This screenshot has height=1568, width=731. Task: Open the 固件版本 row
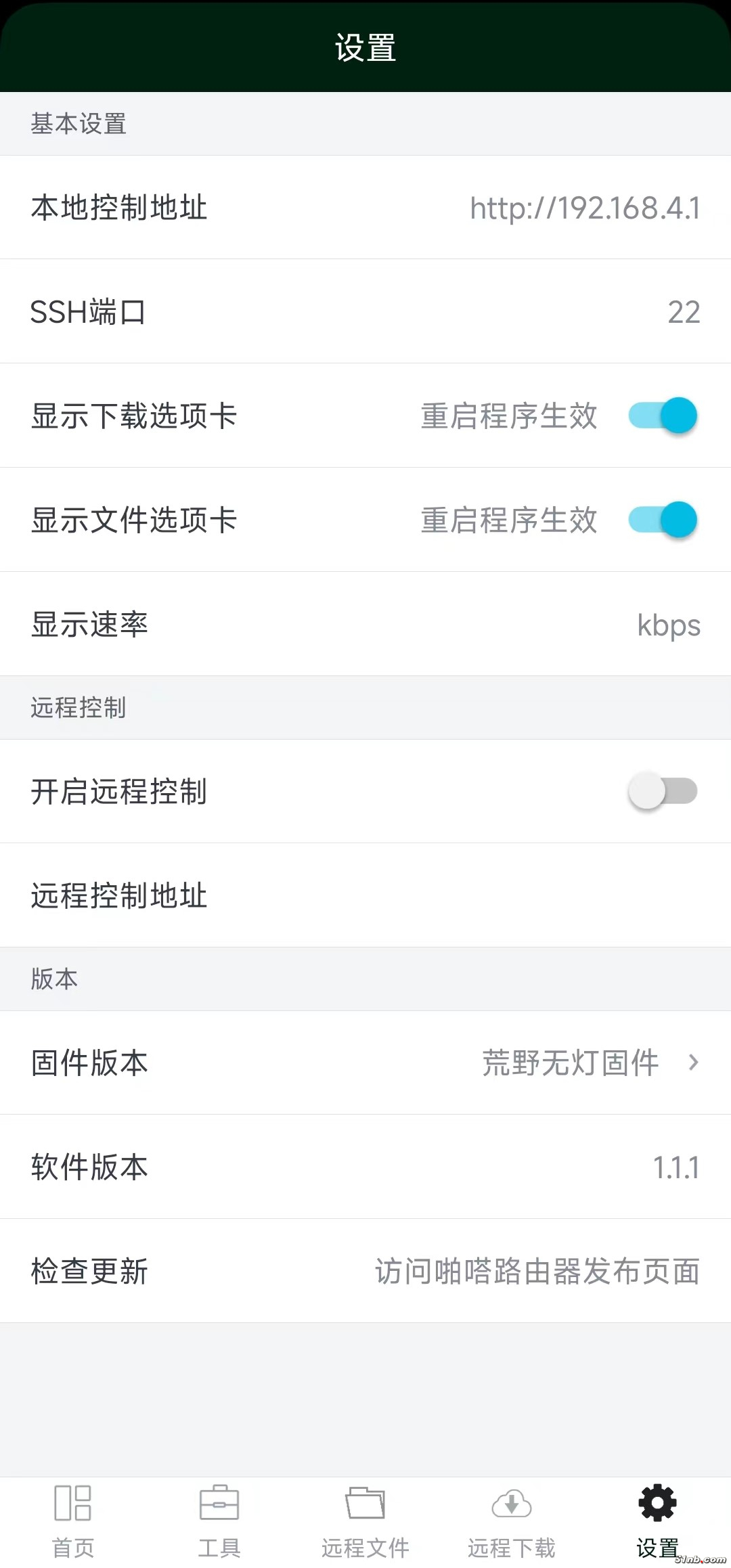[x=365, y=1062]
